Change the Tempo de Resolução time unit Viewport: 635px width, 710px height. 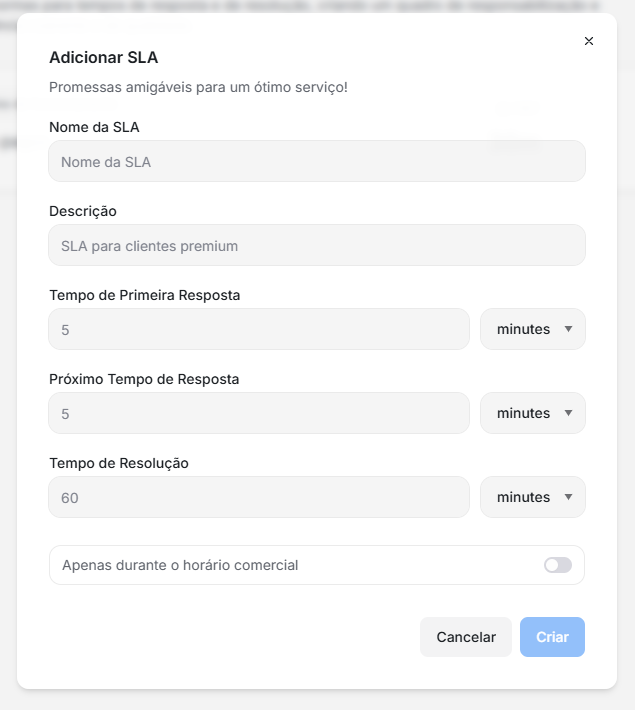(x=533, y=497)
